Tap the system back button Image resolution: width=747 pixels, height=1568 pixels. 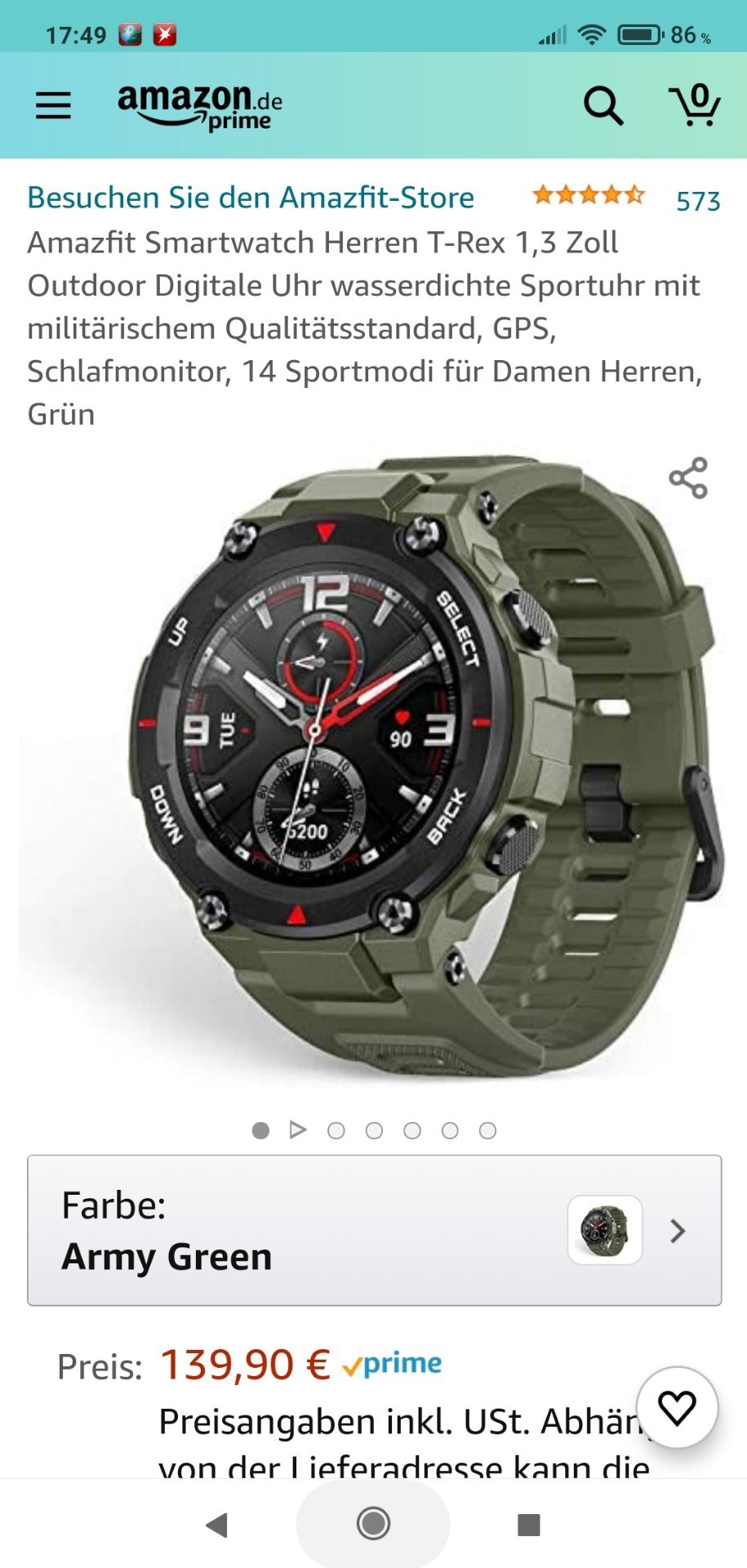216,1524
